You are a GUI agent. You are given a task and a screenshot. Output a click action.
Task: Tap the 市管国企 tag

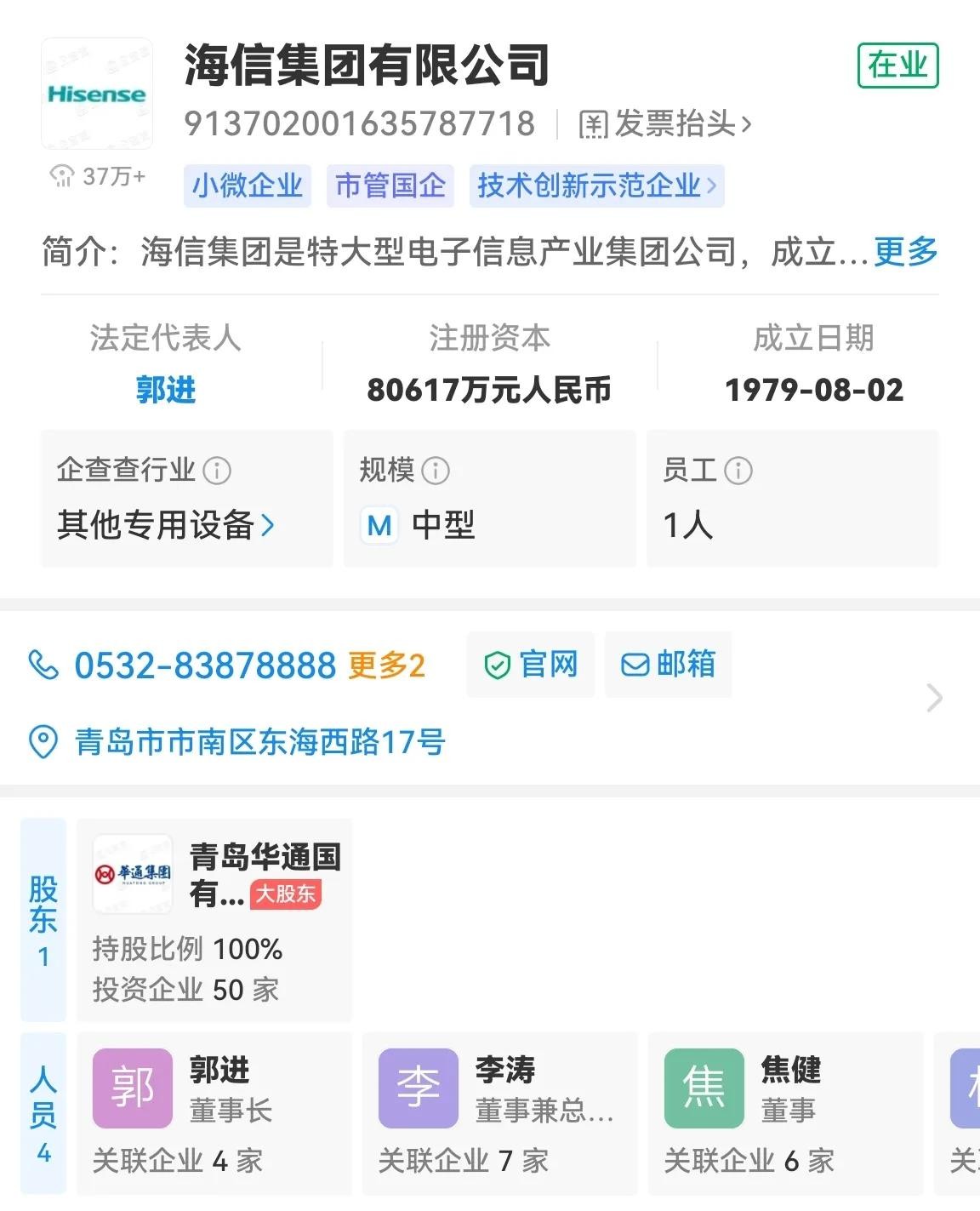point(390,186)
